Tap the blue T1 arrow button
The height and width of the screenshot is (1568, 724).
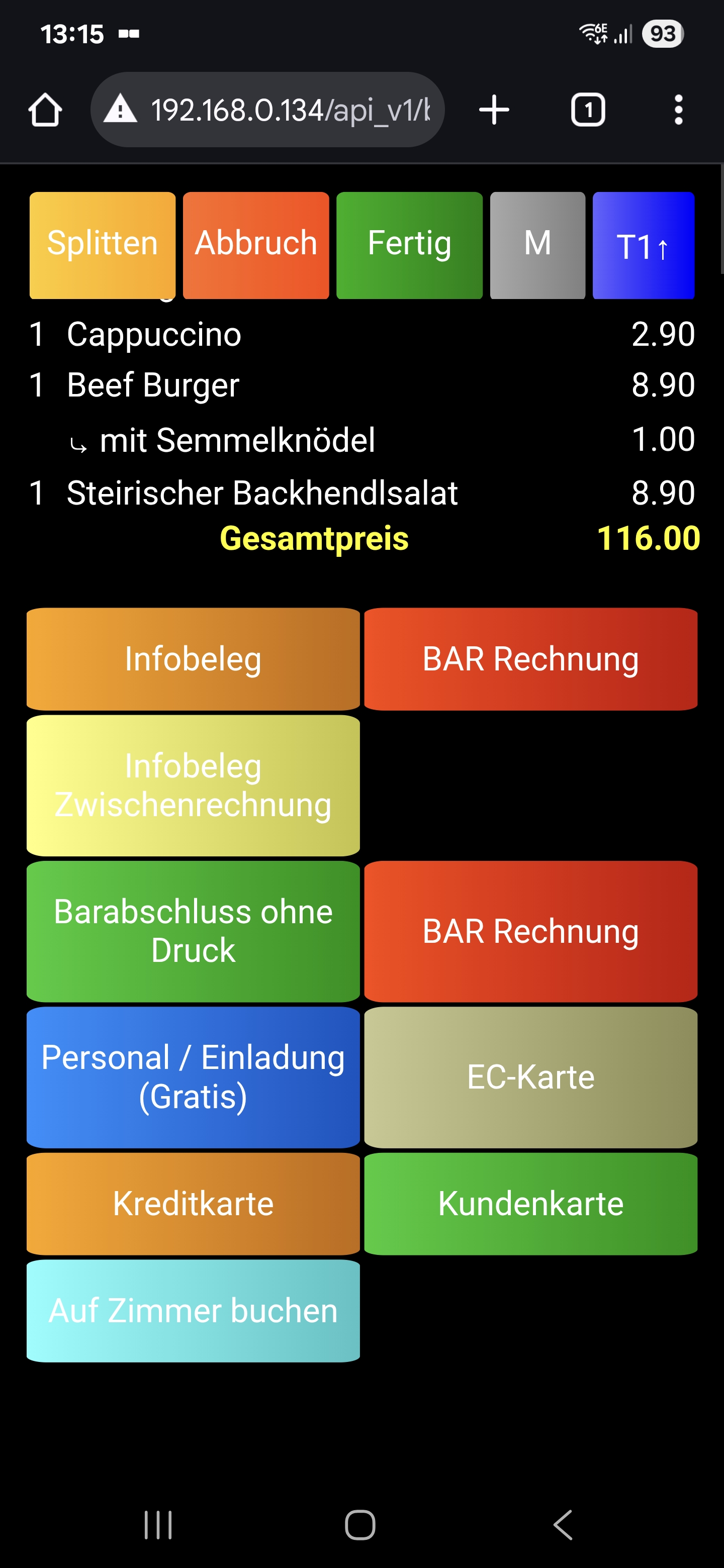tap(643, 245)
